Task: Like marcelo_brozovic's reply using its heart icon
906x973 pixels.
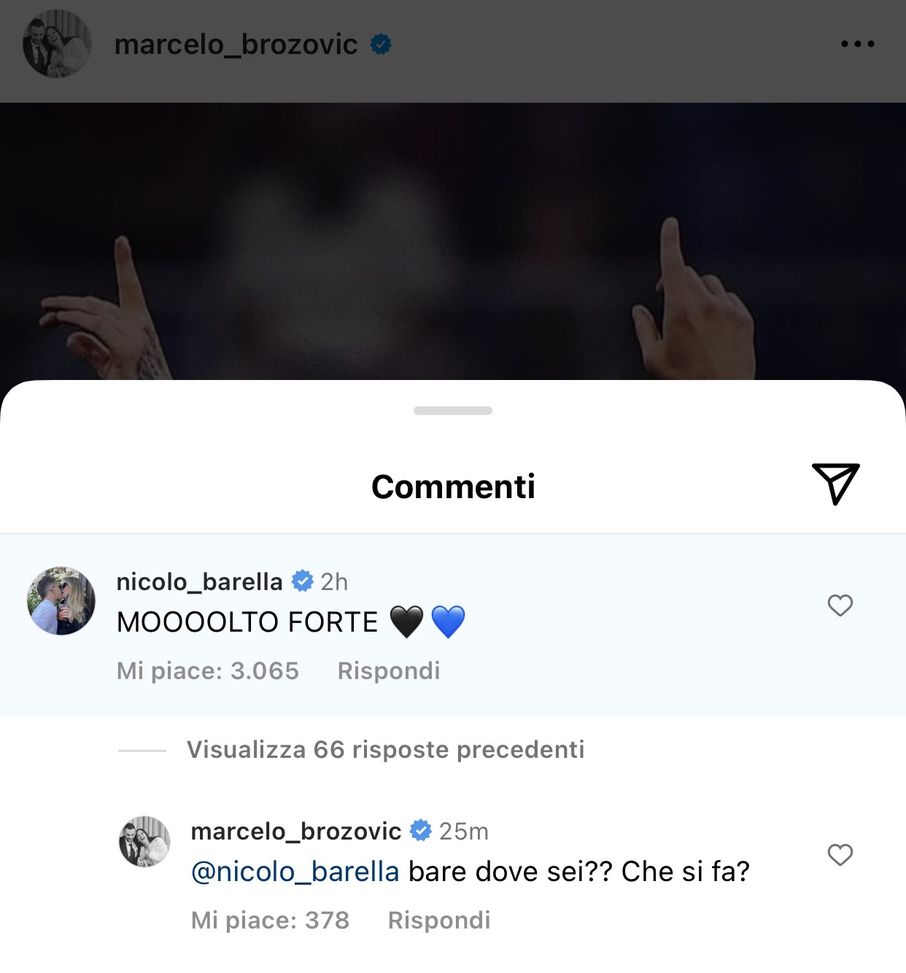Action: click(x=839, y=855)
